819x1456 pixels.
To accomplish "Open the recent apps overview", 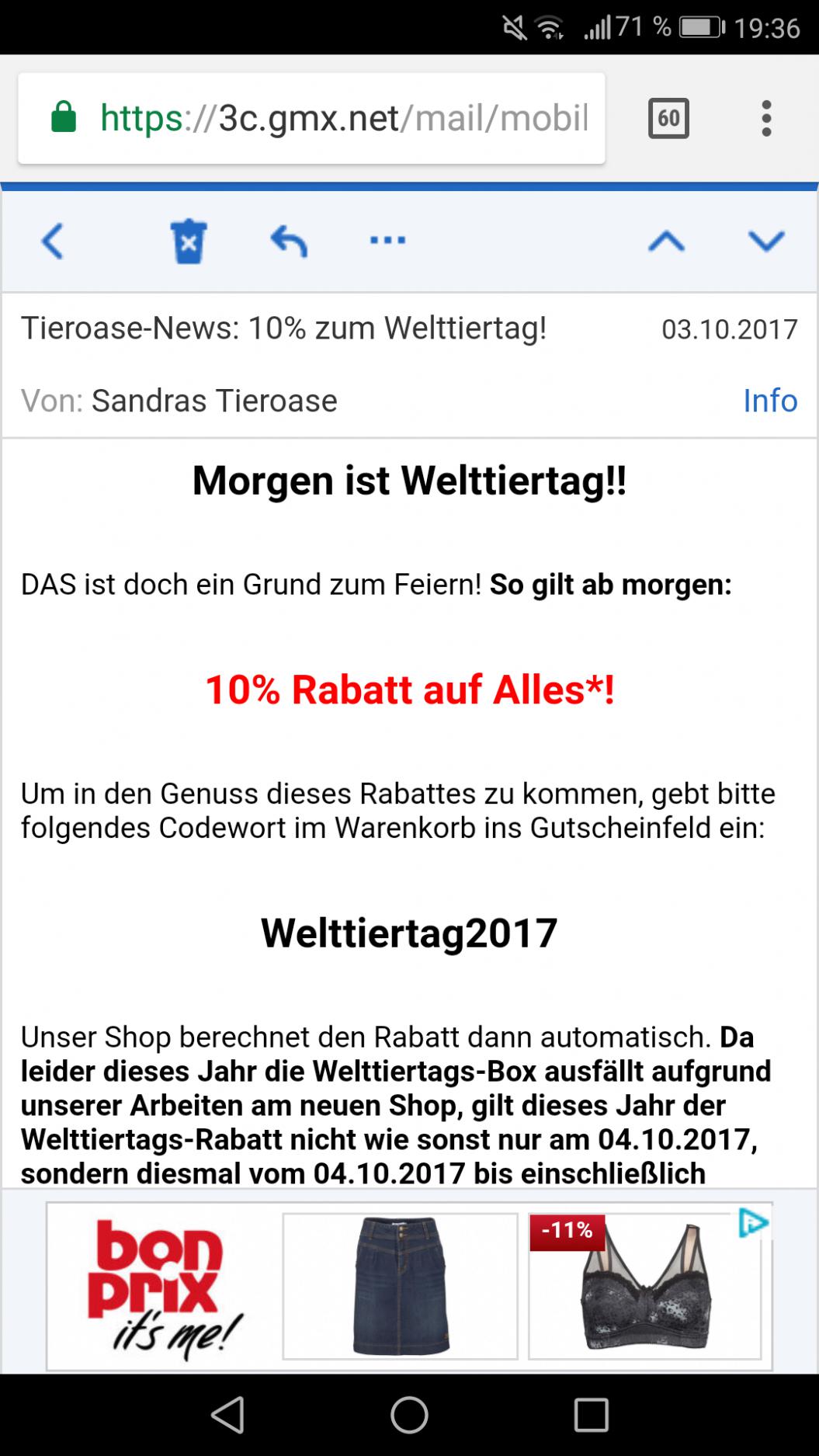I will point(591,1415).
